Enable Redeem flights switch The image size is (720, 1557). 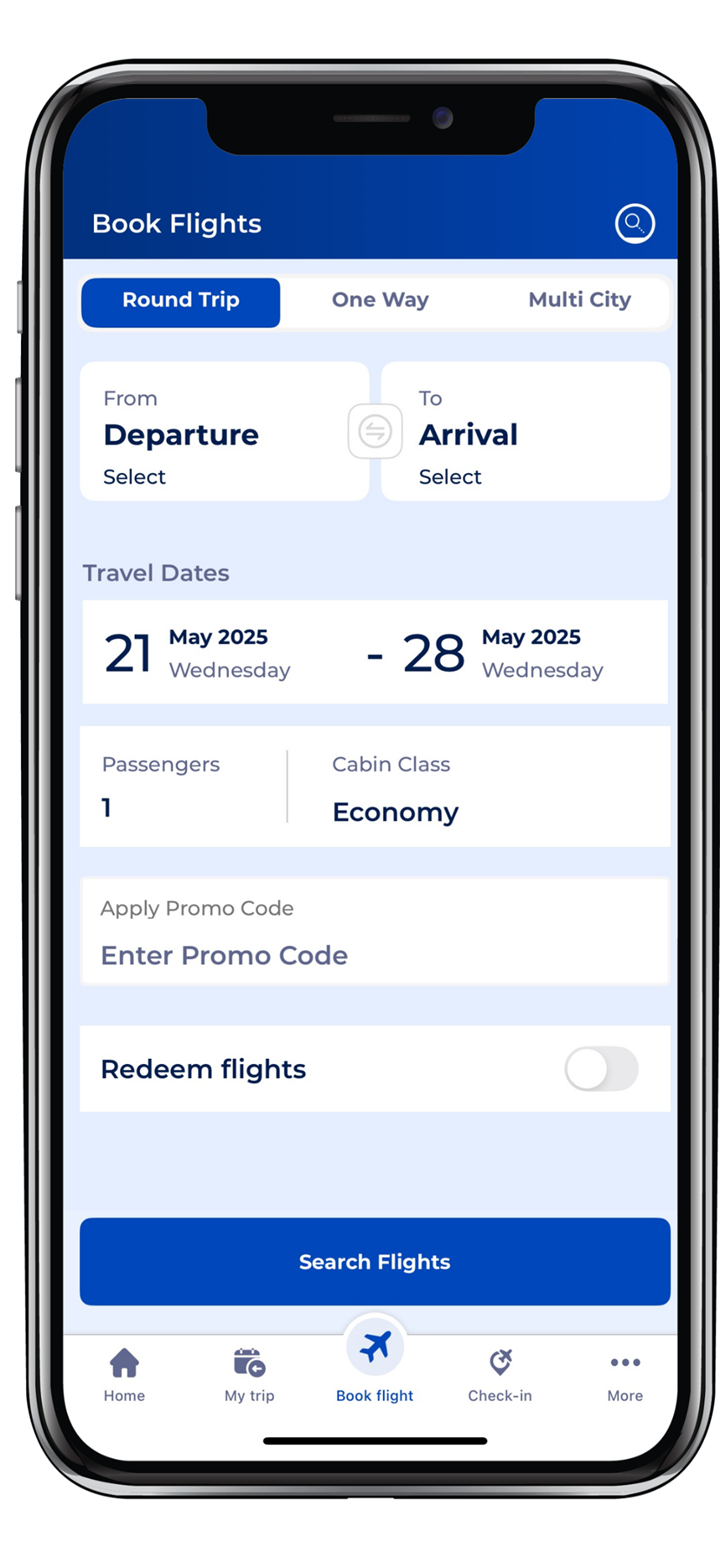(601, 1069)
